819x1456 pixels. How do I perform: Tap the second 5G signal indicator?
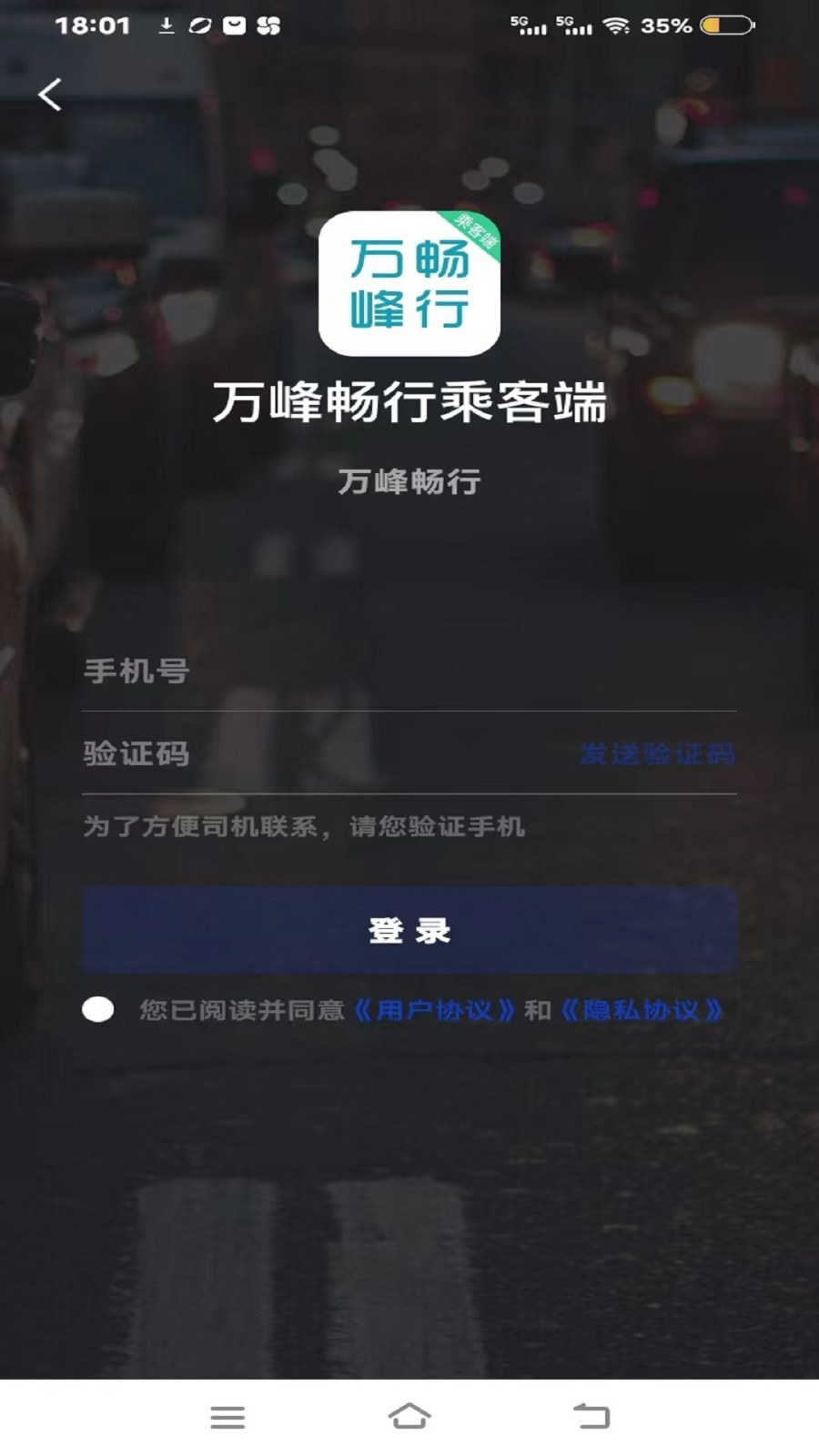pyautogui.click(x=573, y=25)
